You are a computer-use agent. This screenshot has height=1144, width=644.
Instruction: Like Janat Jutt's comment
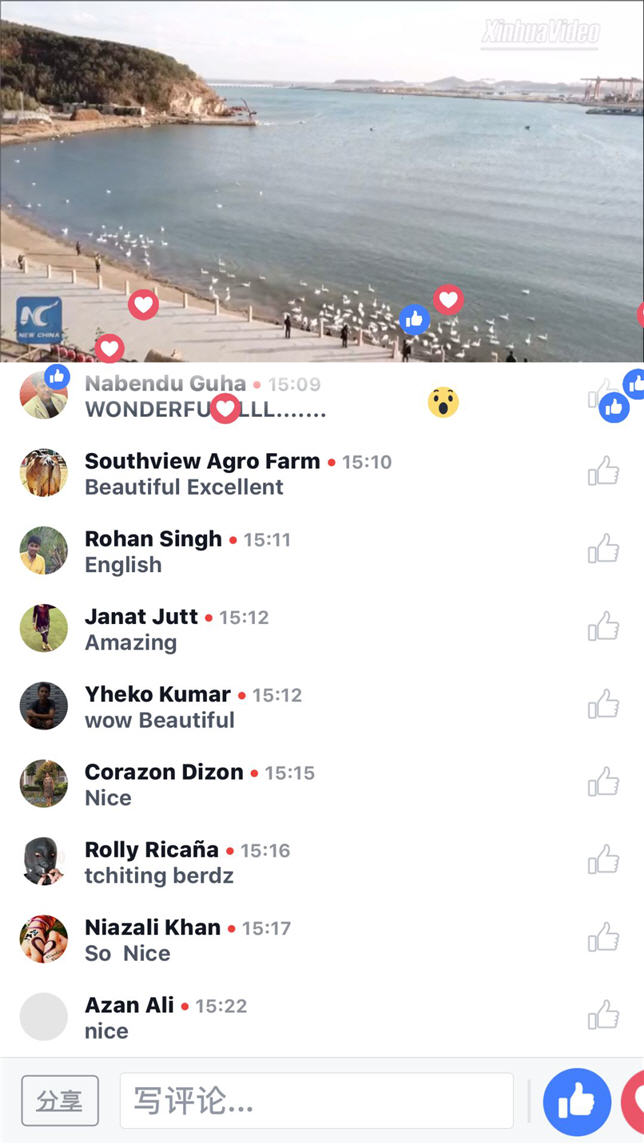[x=603, y=626]
